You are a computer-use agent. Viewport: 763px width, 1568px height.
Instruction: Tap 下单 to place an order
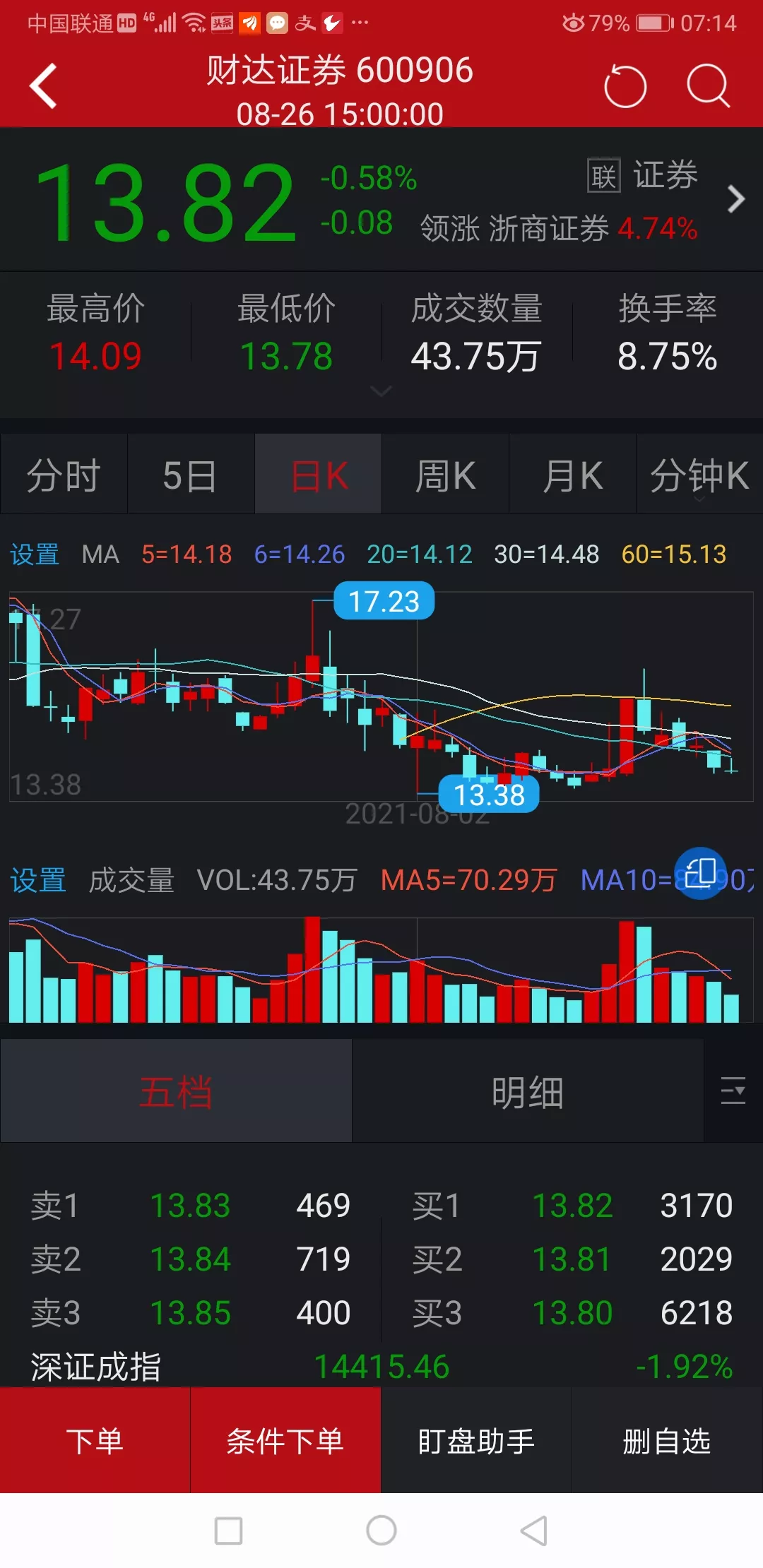pos(95,1441)
